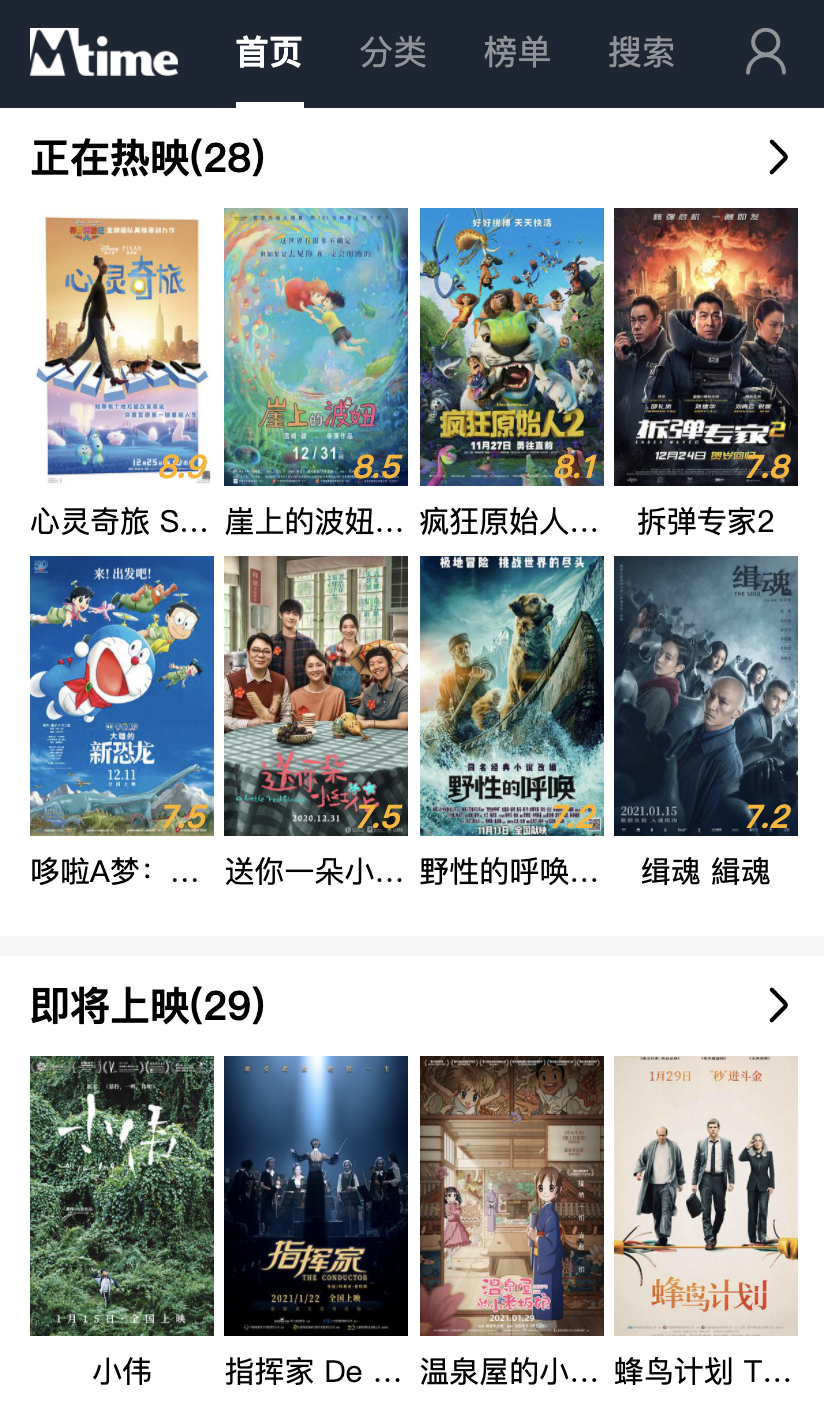The width and height of the screenshot is (824, 1402).
Task: Expand the 即将上映 list arrow
Action: [778, 1006]
